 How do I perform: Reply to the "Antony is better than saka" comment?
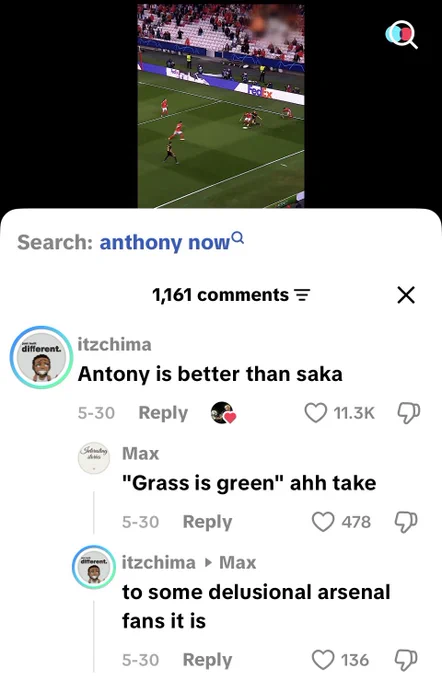[x=163, y=412]
